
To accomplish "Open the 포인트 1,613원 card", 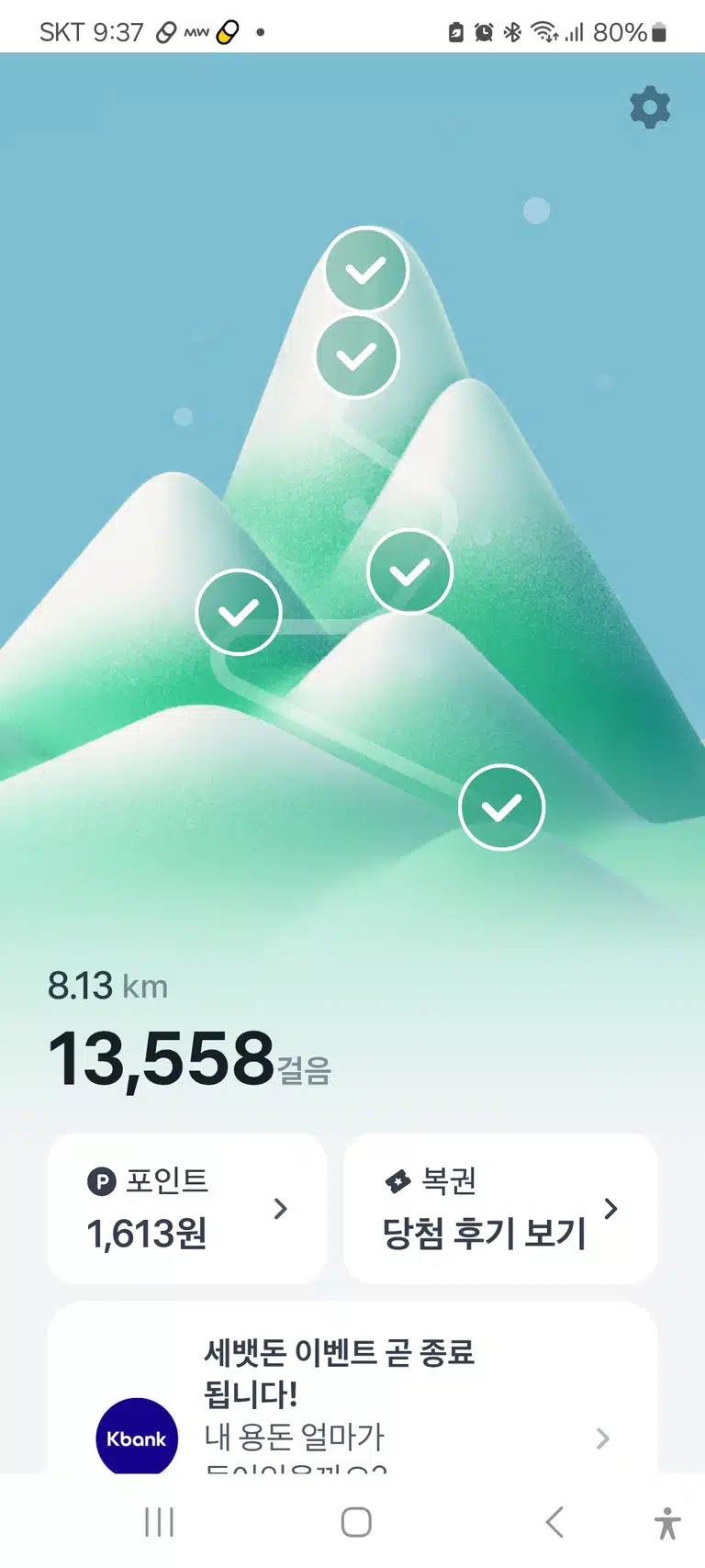I will pos(187,1208).
